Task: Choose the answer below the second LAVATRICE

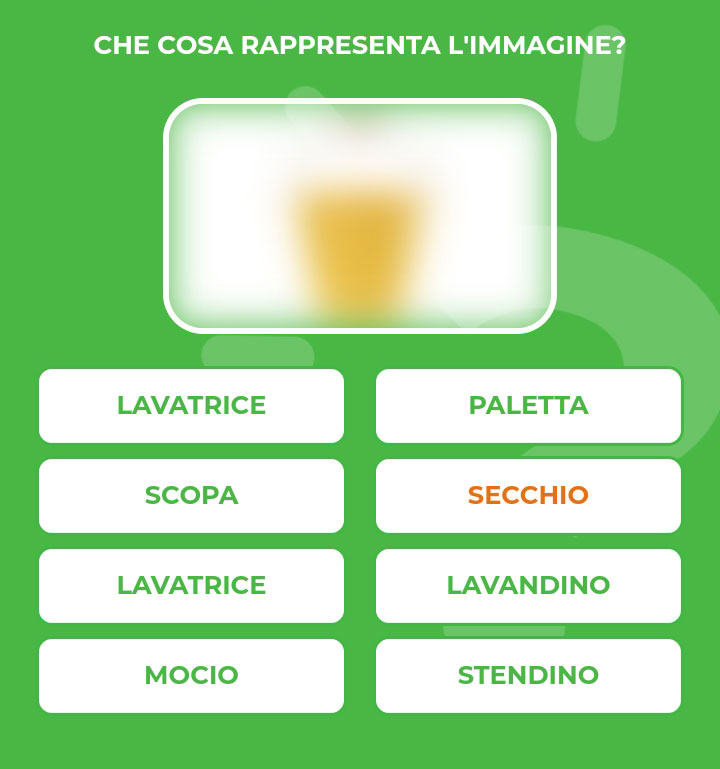Action: (191, 676)
